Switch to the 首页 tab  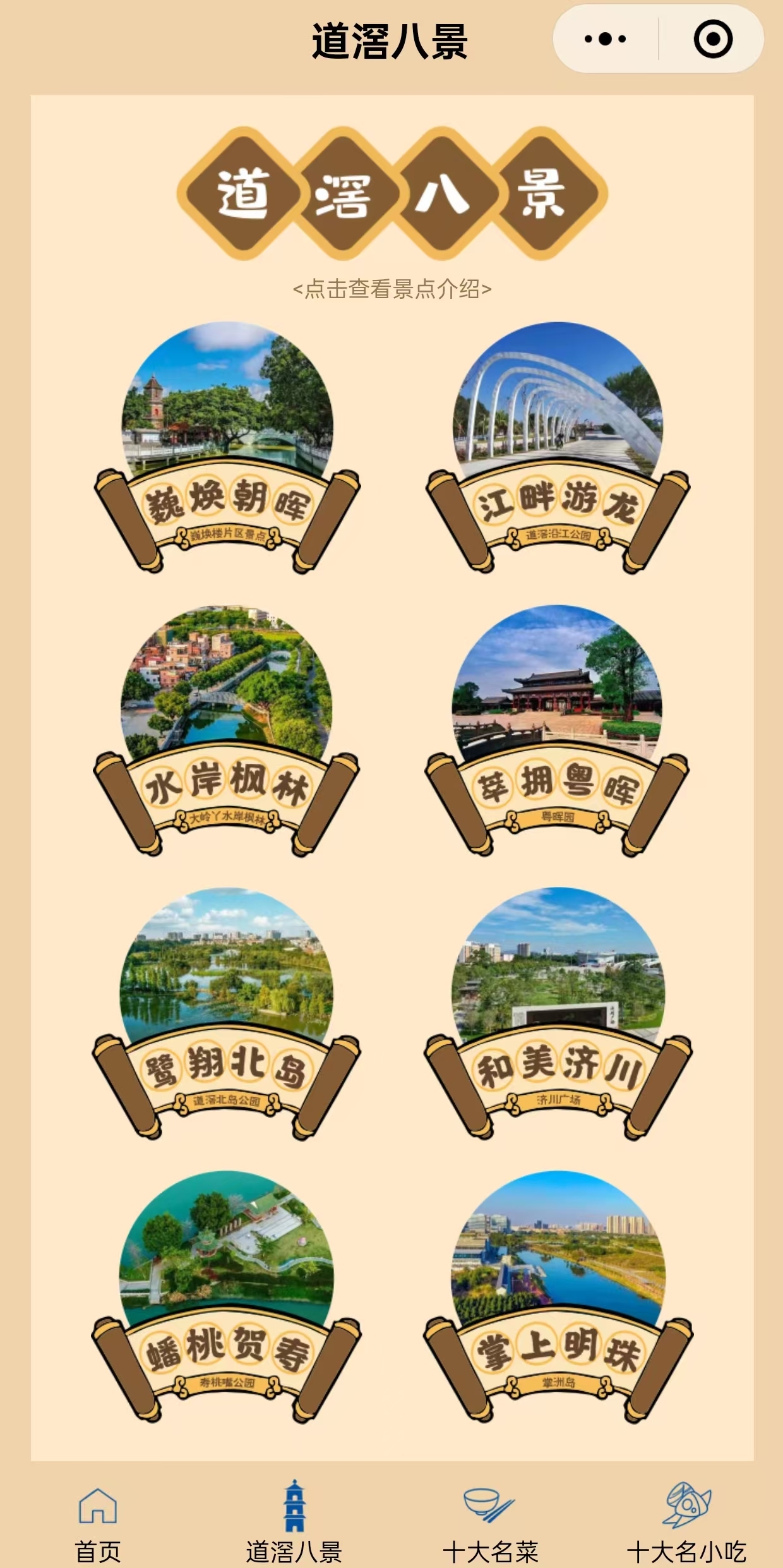pyautogui.click(x=98, y=1524)
